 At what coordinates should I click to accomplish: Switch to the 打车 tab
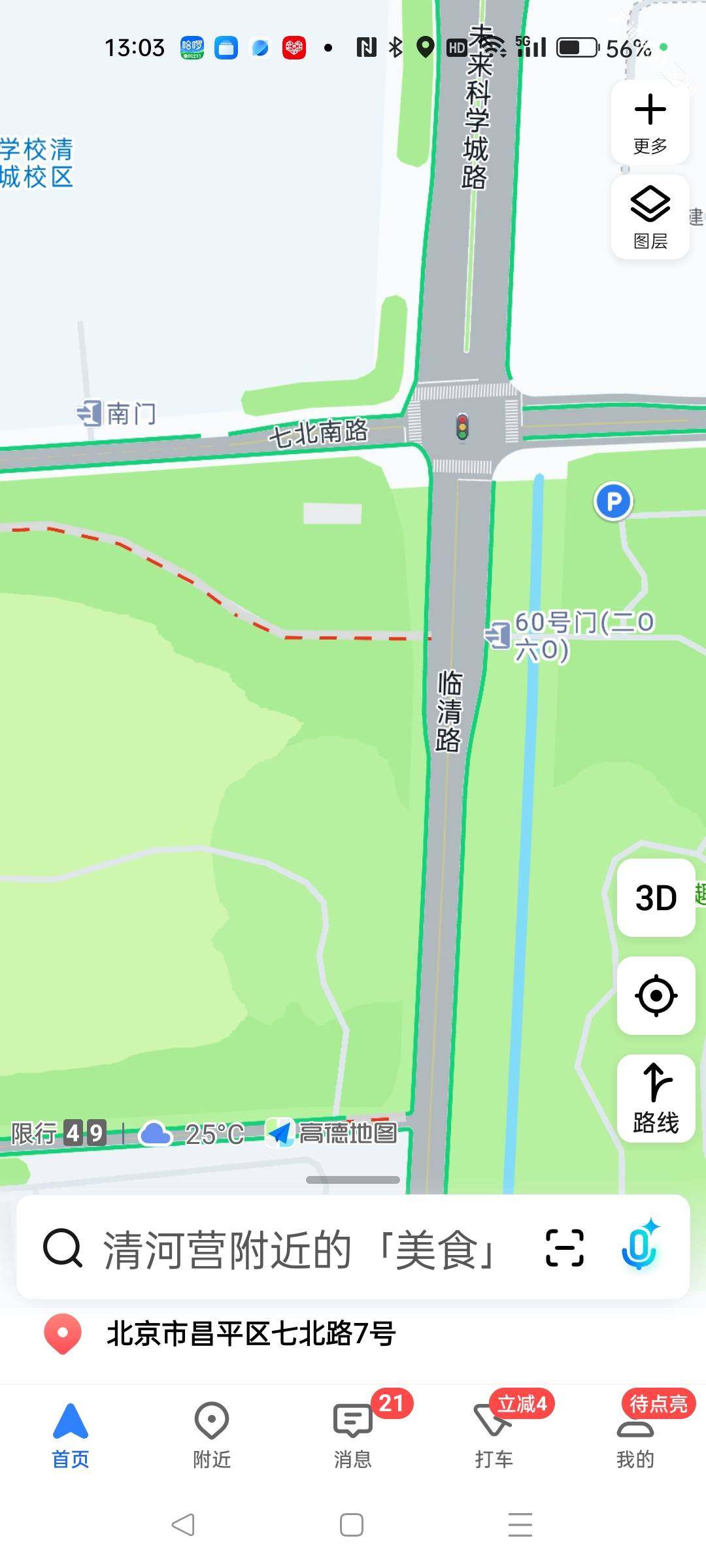(x=494, y=1435)
